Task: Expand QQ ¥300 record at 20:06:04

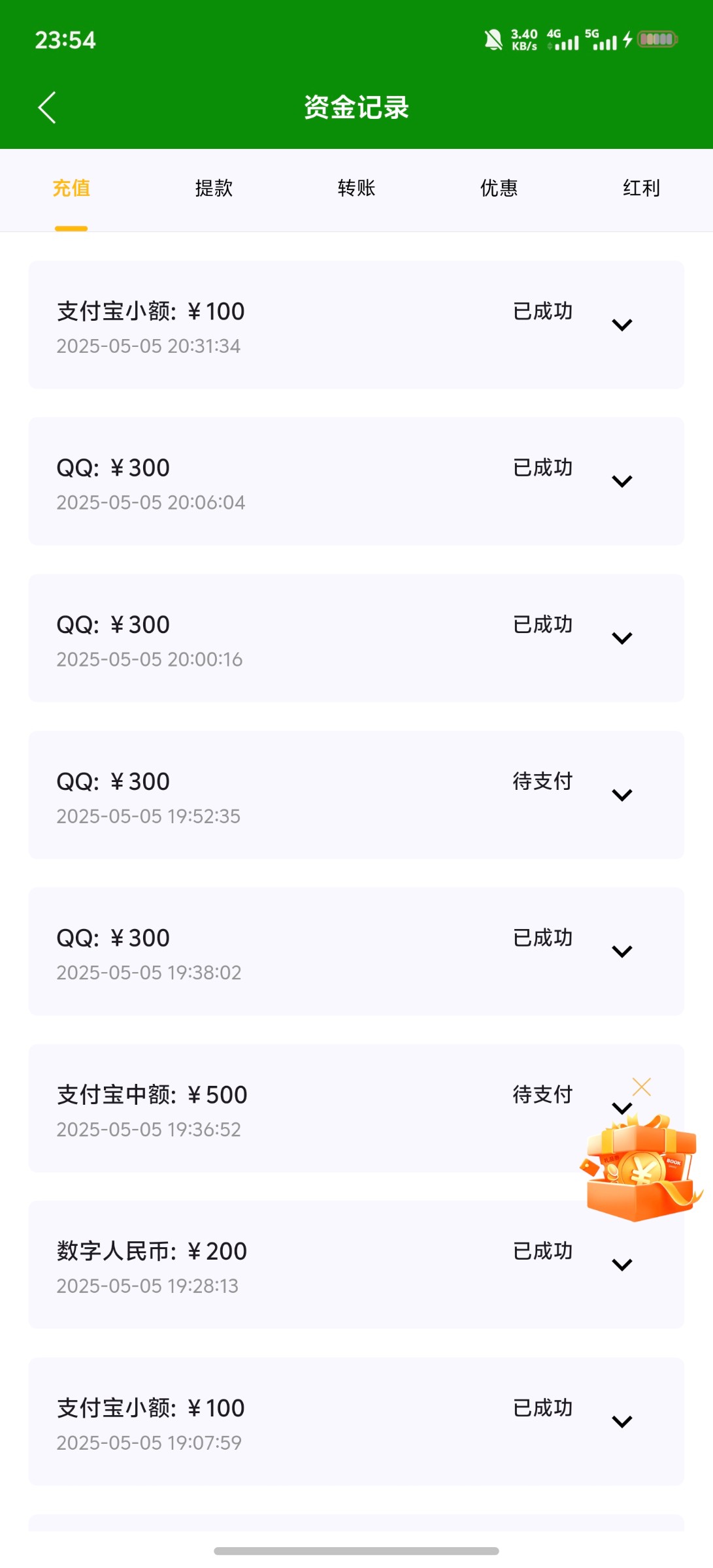Action: pyautogui.click(x=622, y=482)
